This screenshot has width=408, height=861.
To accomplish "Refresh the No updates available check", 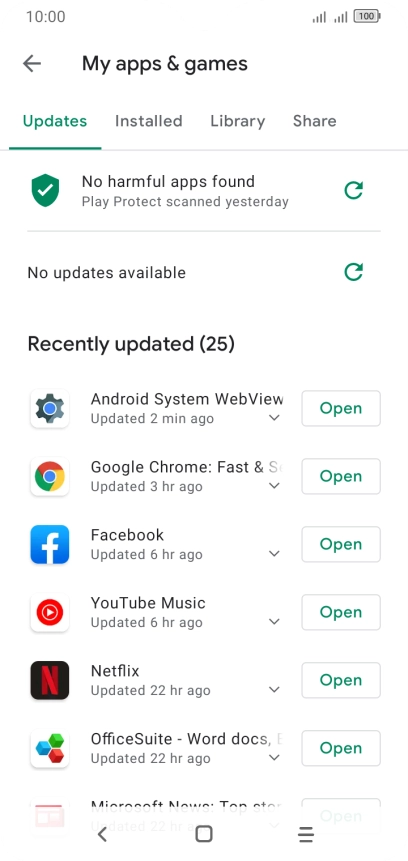I will tap(354, 272).
